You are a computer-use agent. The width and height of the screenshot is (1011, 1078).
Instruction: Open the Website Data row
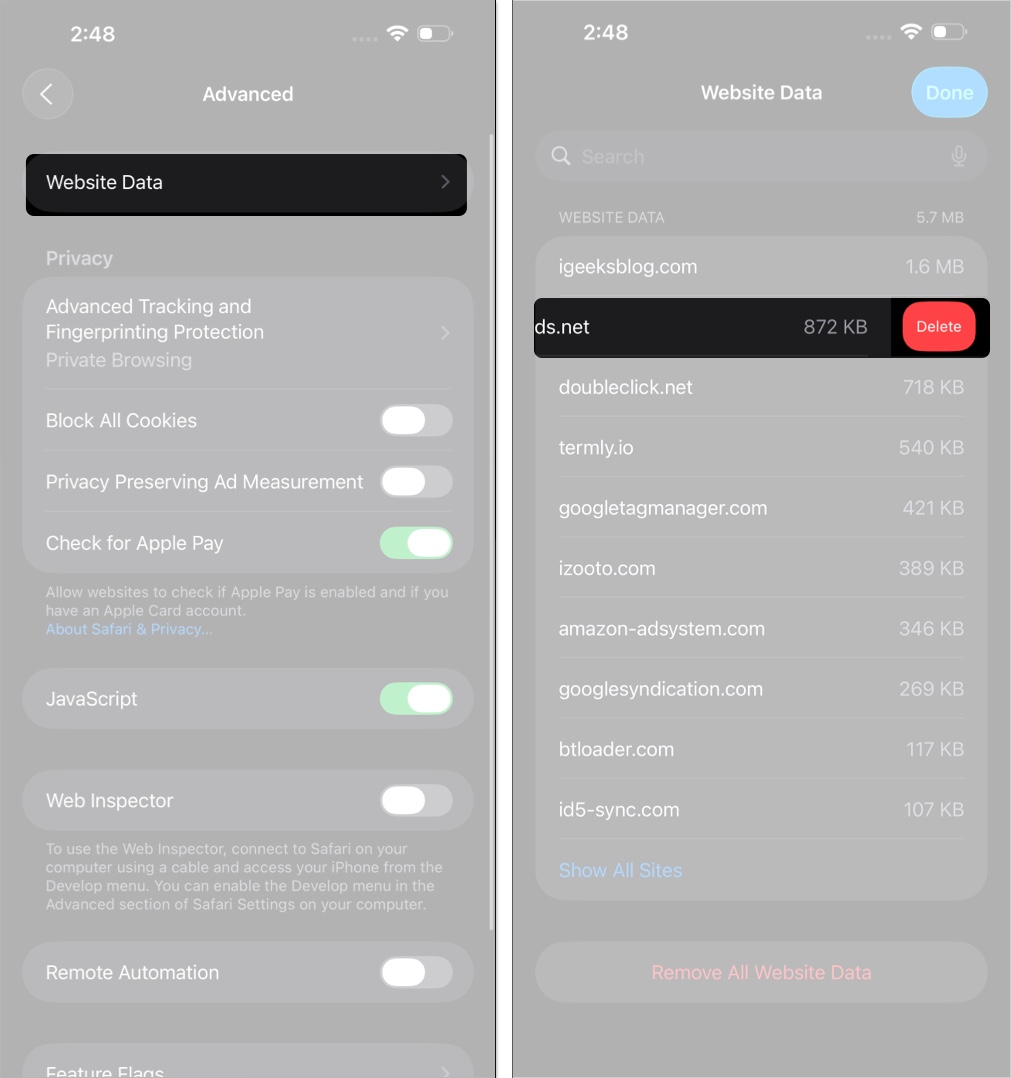pos(246,183)
